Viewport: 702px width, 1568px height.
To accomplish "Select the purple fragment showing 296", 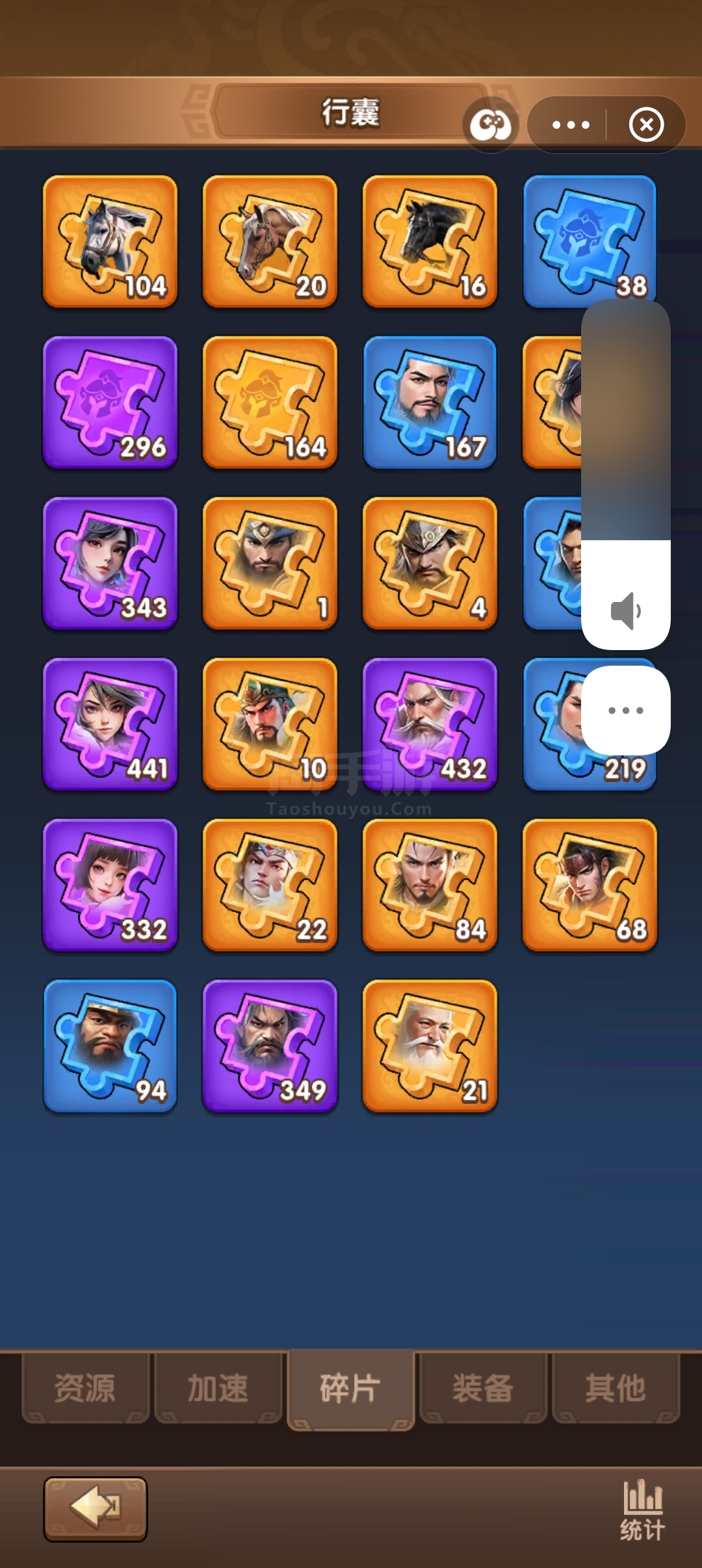I will click(110, 402).
